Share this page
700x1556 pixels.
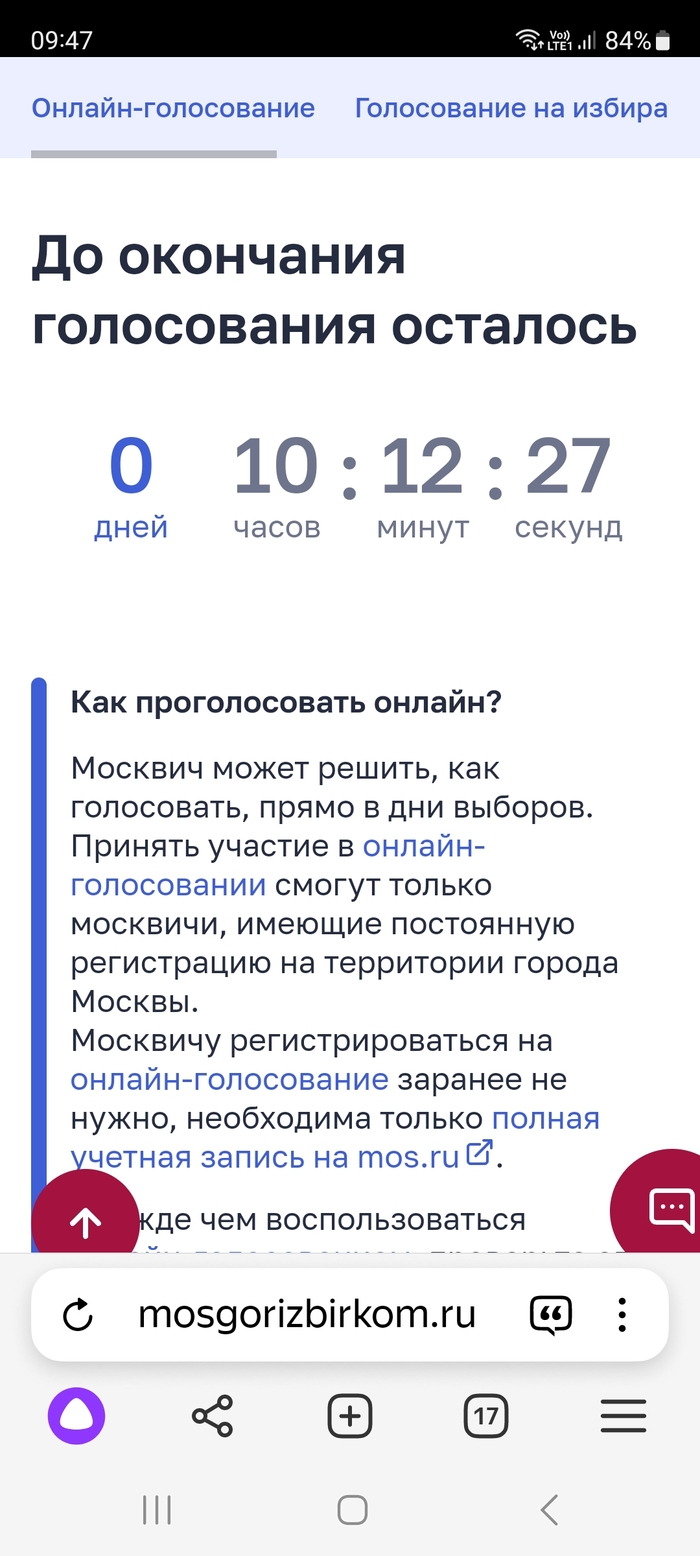pos(212,1416)
